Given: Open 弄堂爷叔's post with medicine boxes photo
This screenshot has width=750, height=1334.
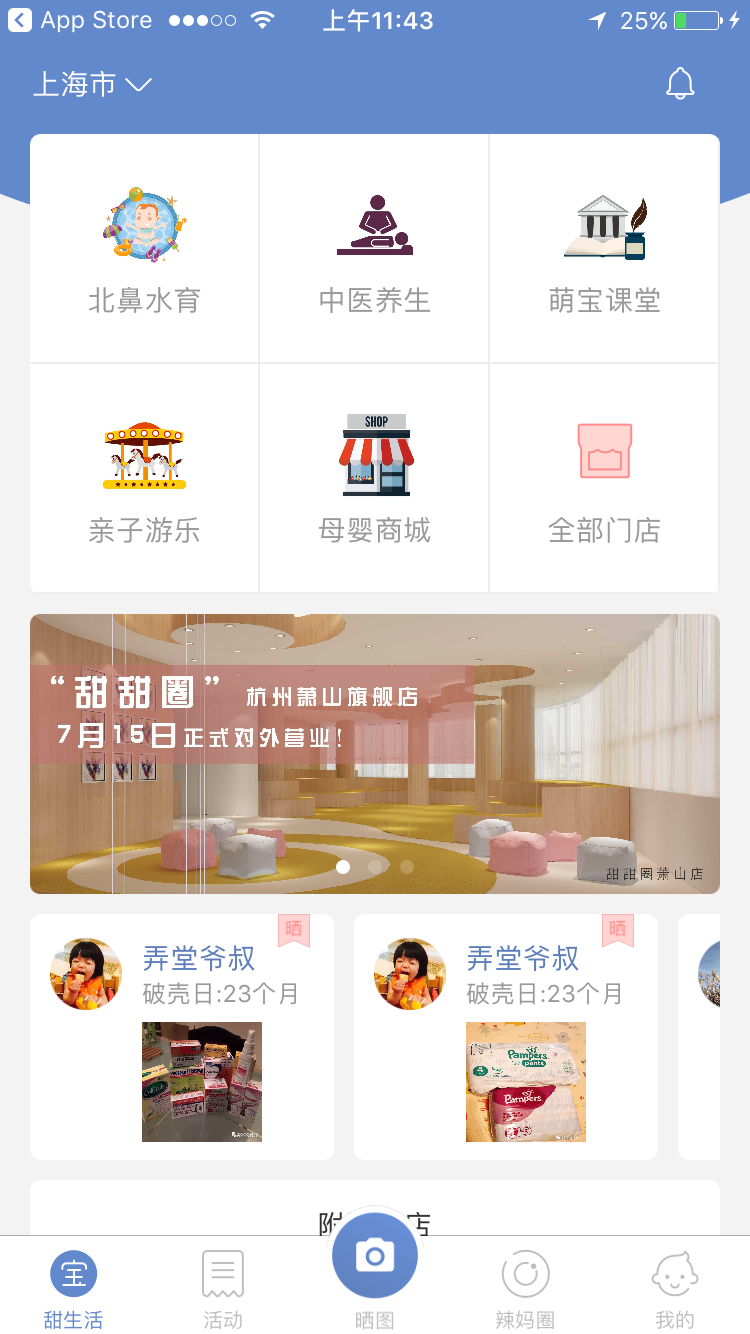Looking at the screenshot, I should tap(182, 1036).
